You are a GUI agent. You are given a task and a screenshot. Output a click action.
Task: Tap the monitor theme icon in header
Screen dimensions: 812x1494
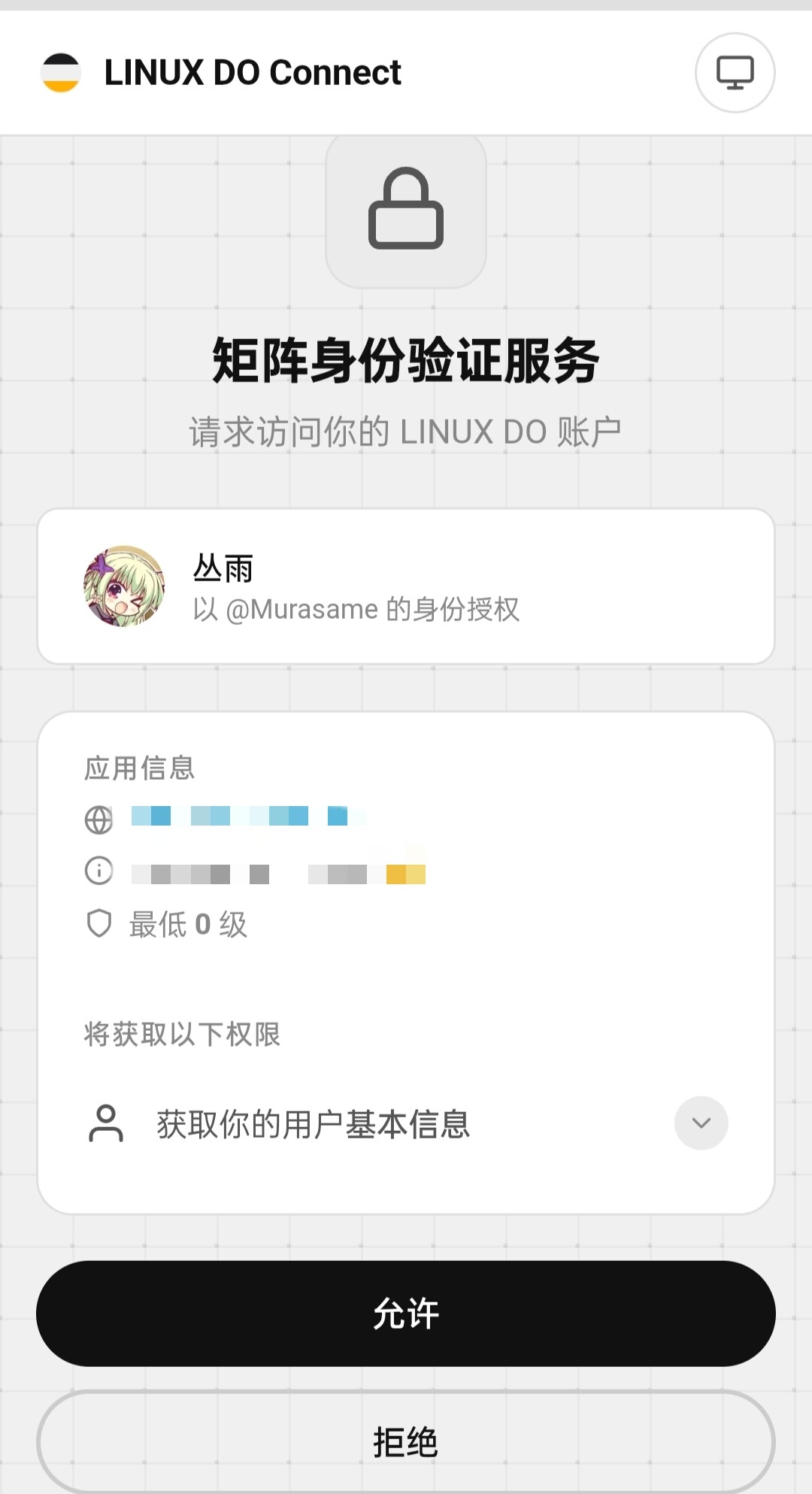tap(735, 73)
